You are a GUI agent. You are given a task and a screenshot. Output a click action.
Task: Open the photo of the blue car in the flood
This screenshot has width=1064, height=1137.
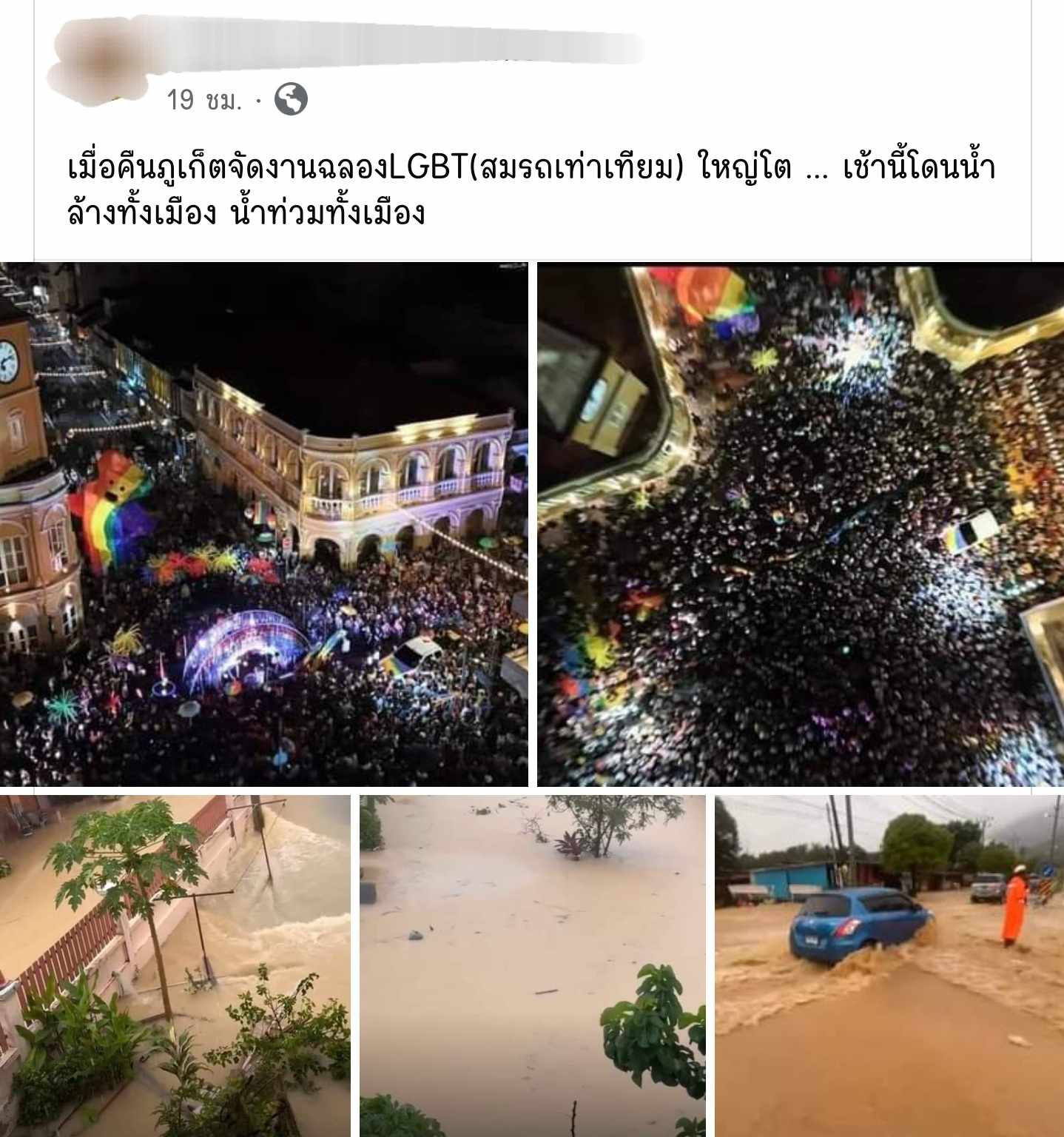tap(889, 965)
